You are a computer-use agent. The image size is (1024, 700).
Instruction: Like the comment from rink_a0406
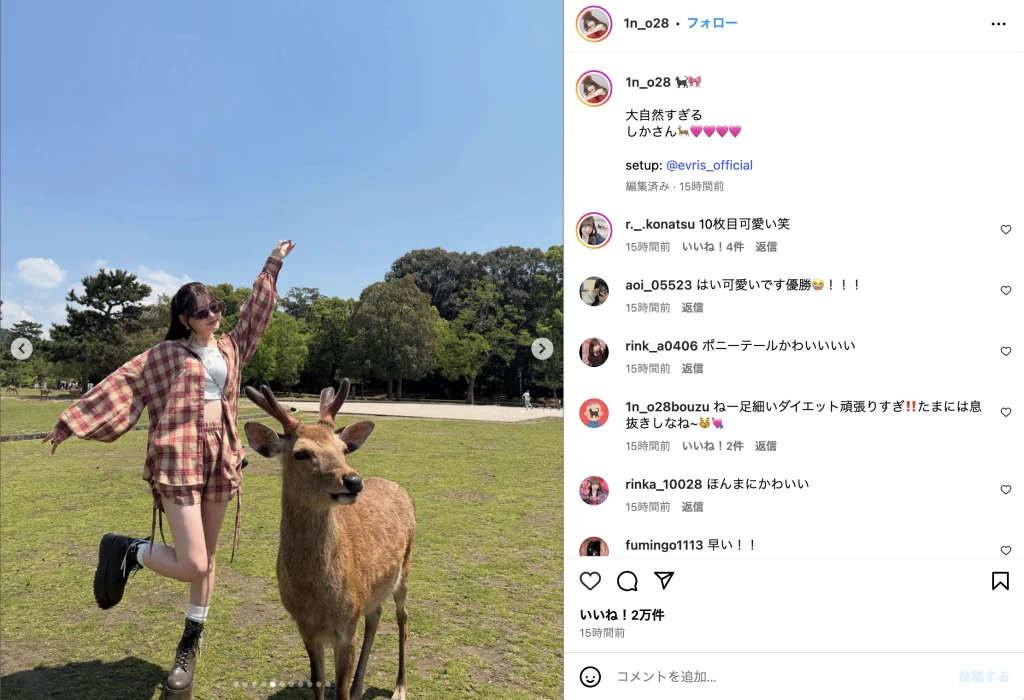1006,352
